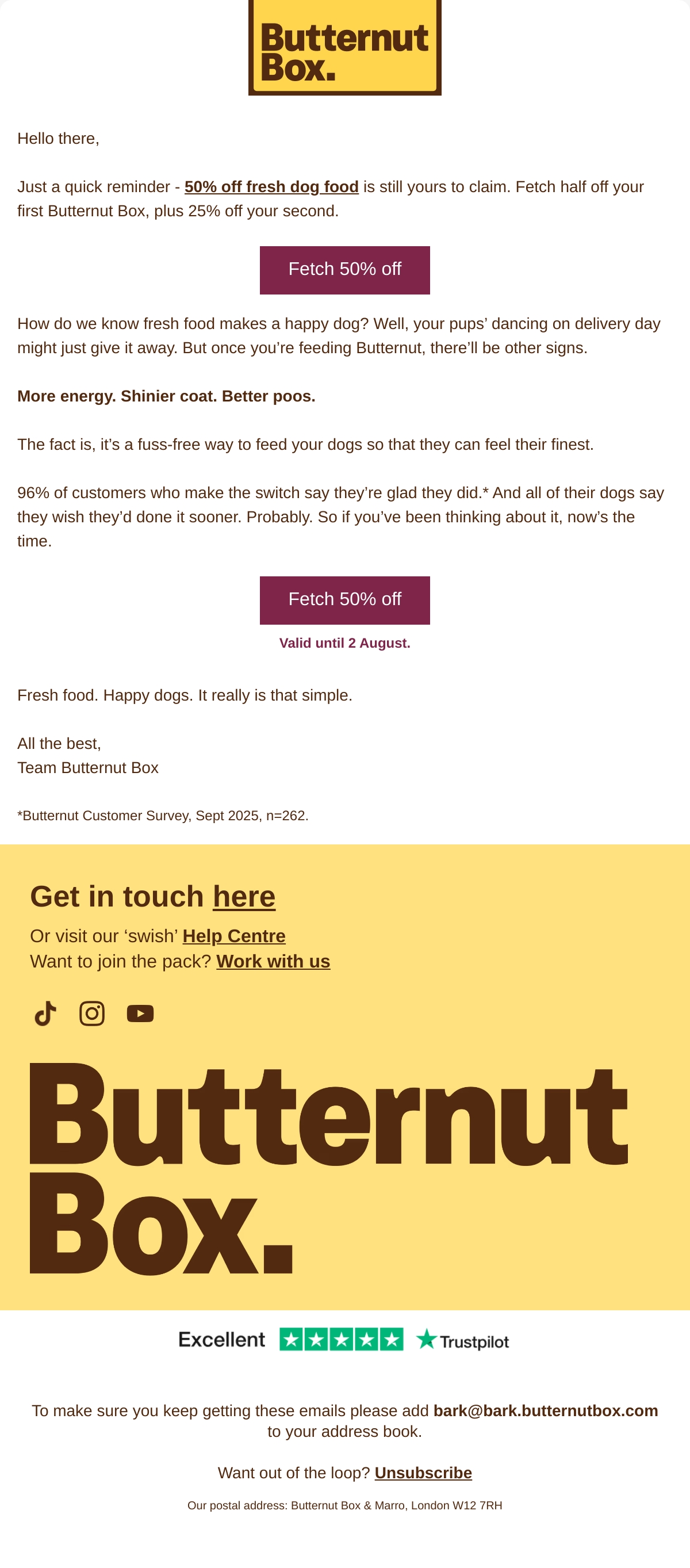690x1568 pixels.
Task: Open the YouTube icon
Action: 140,1014
